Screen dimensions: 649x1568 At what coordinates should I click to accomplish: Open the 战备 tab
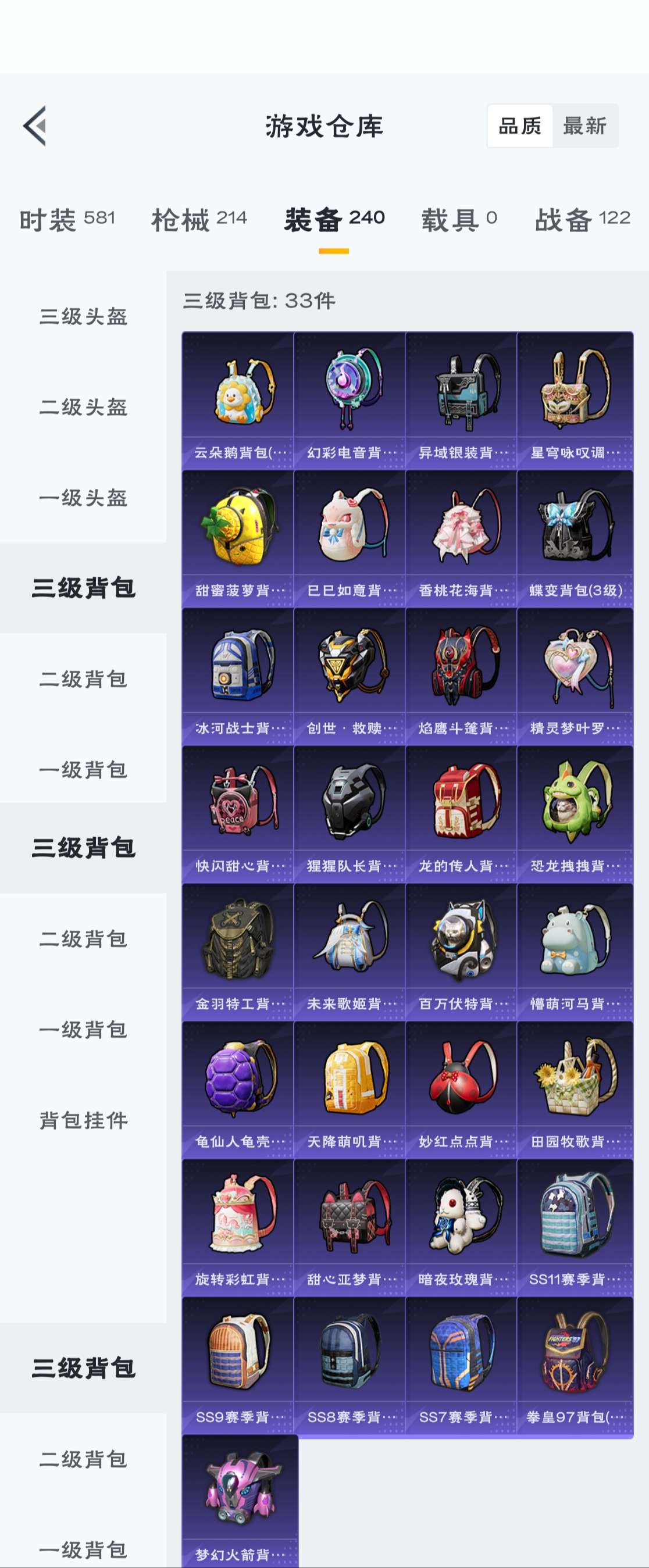582,219
